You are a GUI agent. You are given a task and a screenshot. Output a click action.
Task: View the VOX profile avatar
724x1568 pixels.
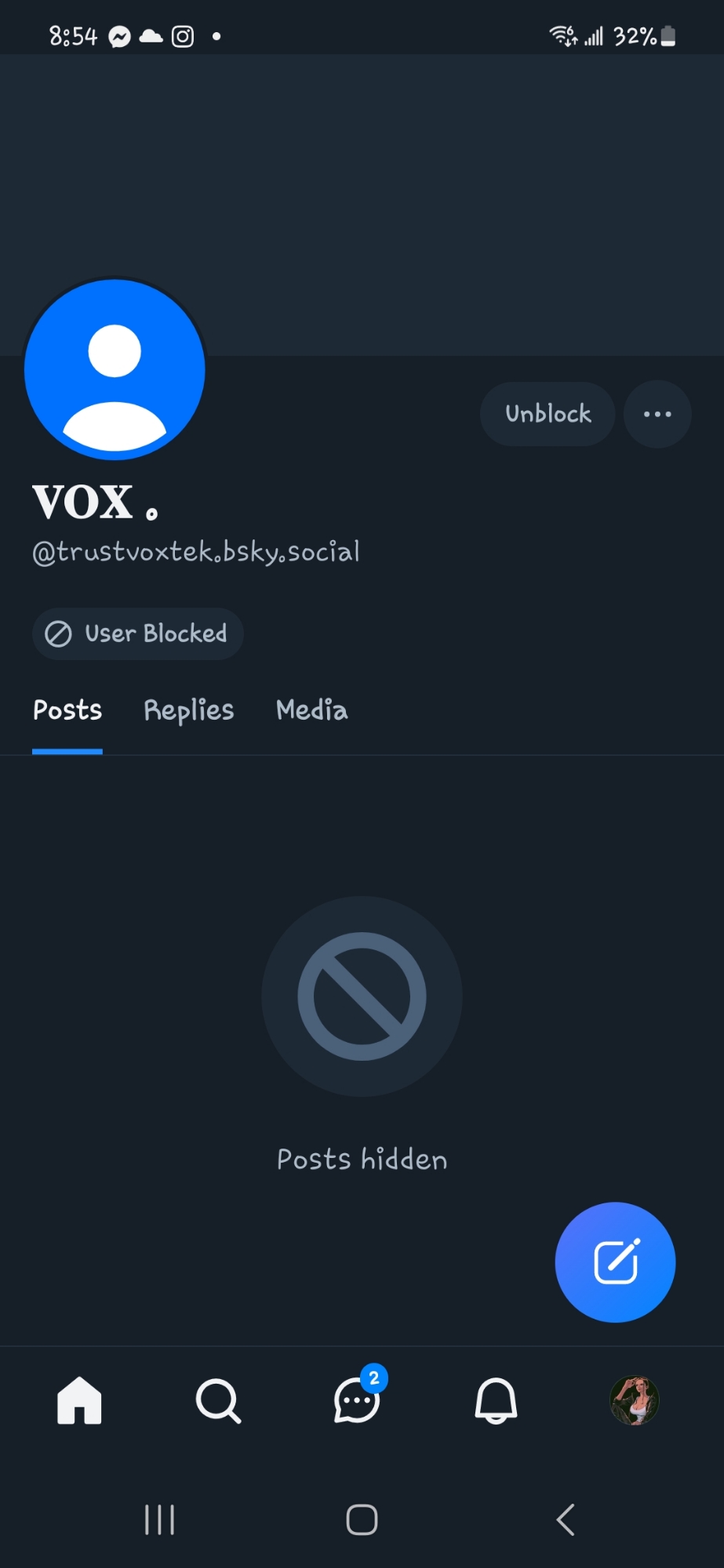coord(115,369)
